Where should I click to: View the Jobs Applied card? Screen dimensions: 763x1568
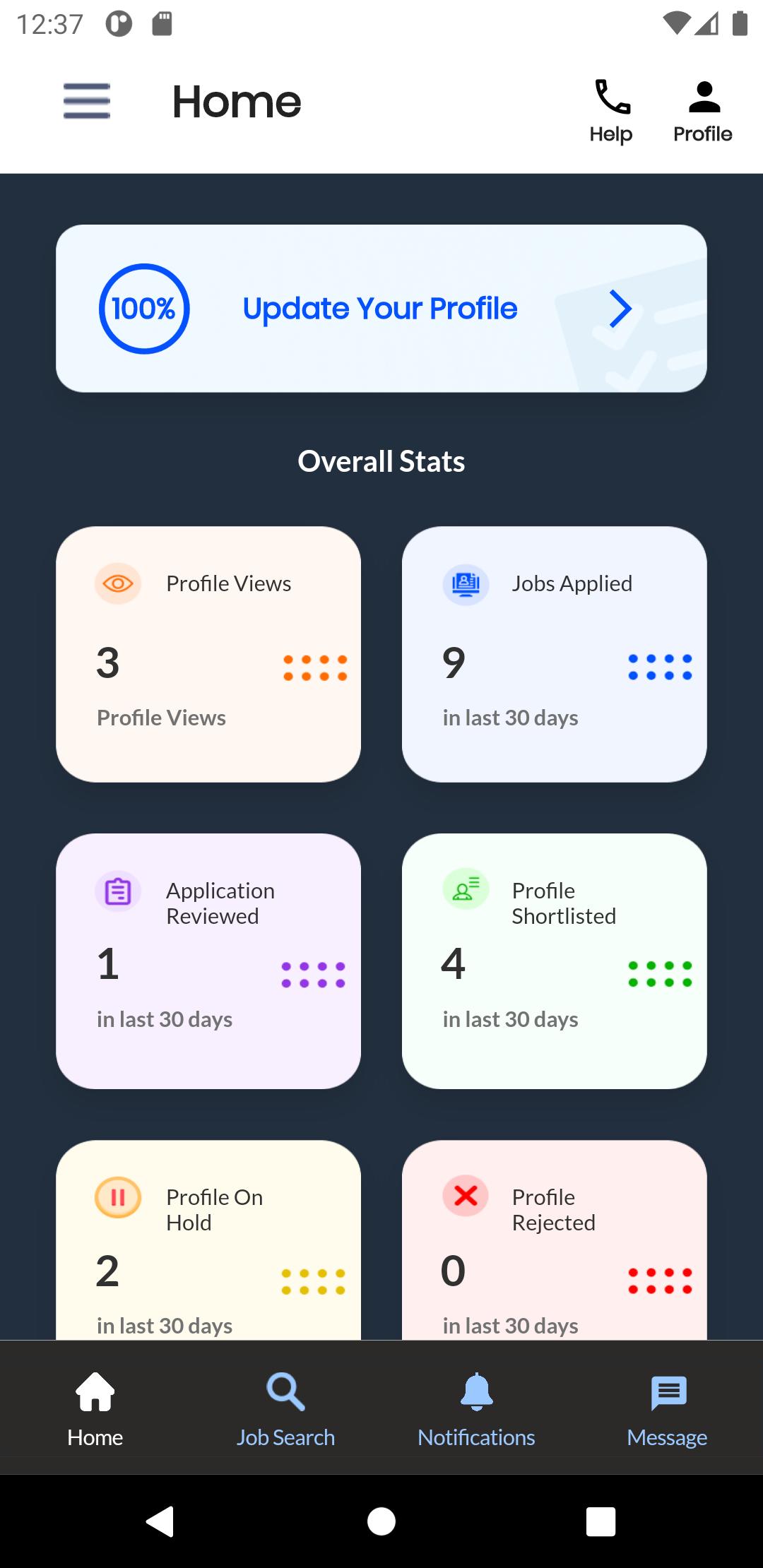click(555, 654)
